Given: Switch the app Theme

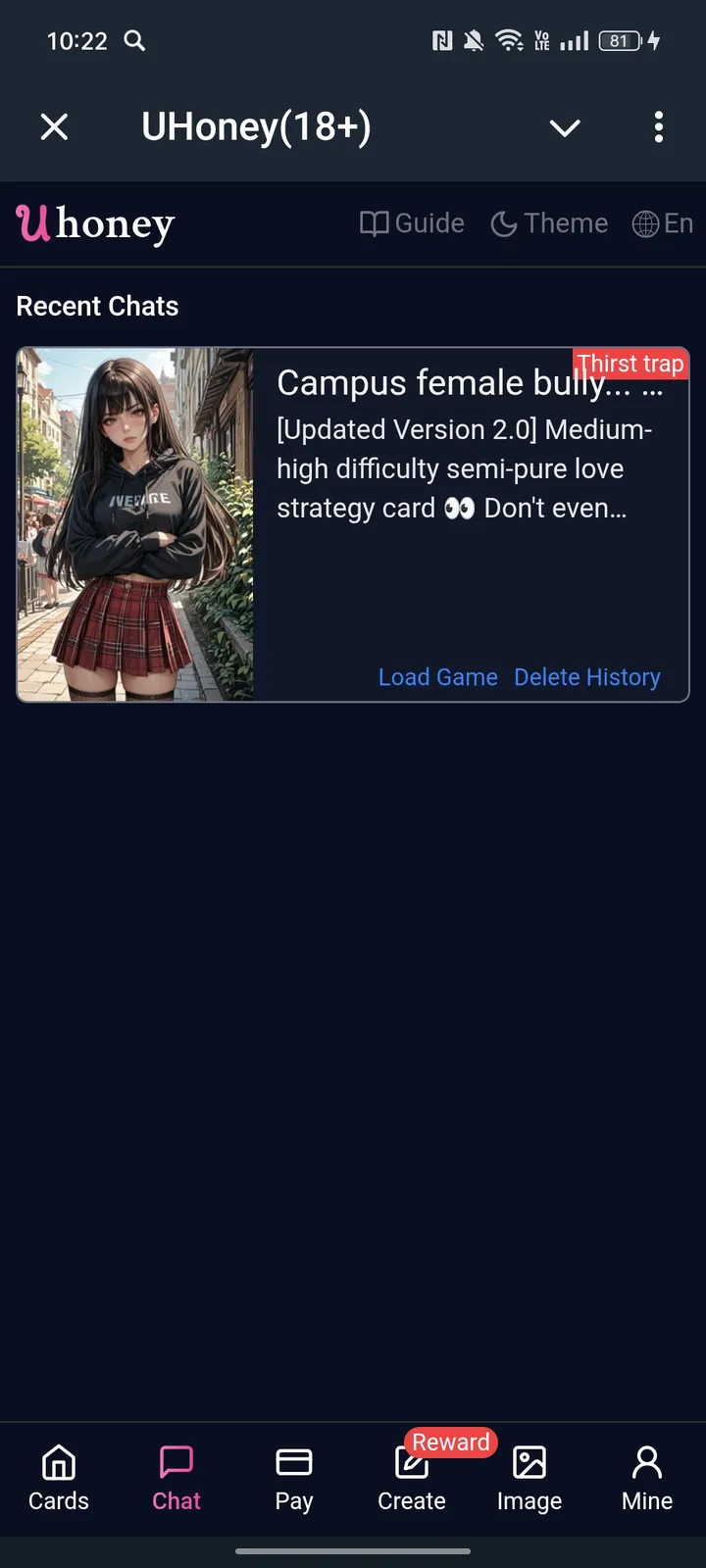Looking at the screenshot, I should tap(549, 223).
